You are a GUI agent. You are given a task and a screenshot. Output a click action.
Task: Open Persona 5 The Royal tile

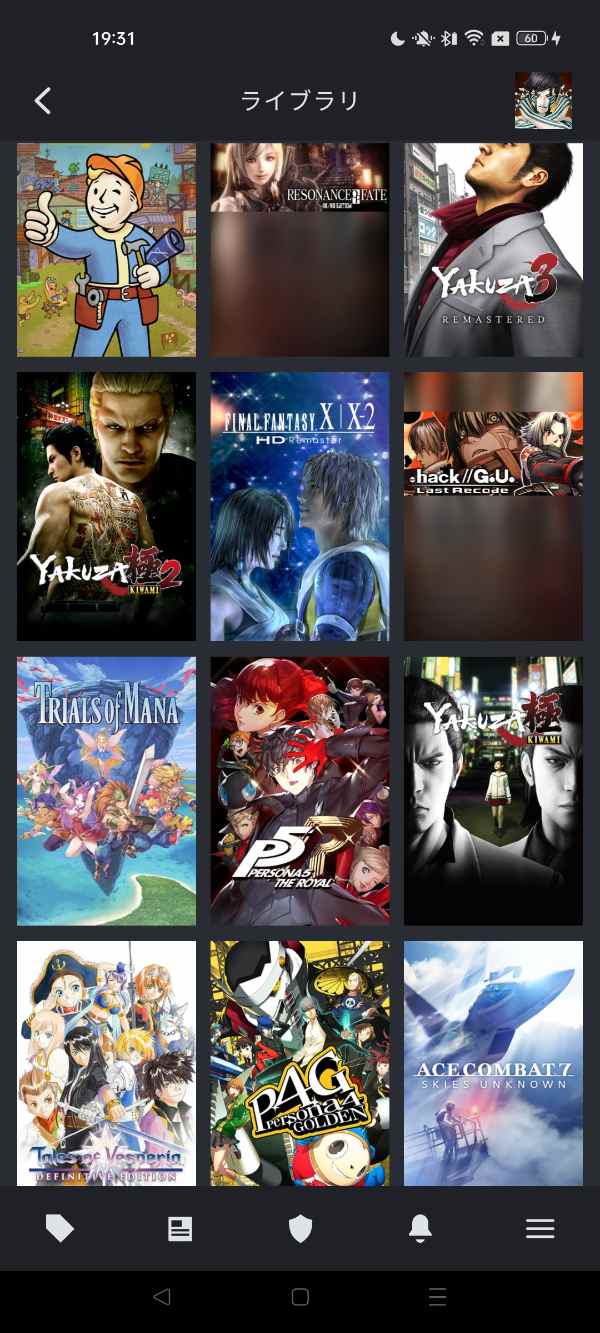coord(300,790)
